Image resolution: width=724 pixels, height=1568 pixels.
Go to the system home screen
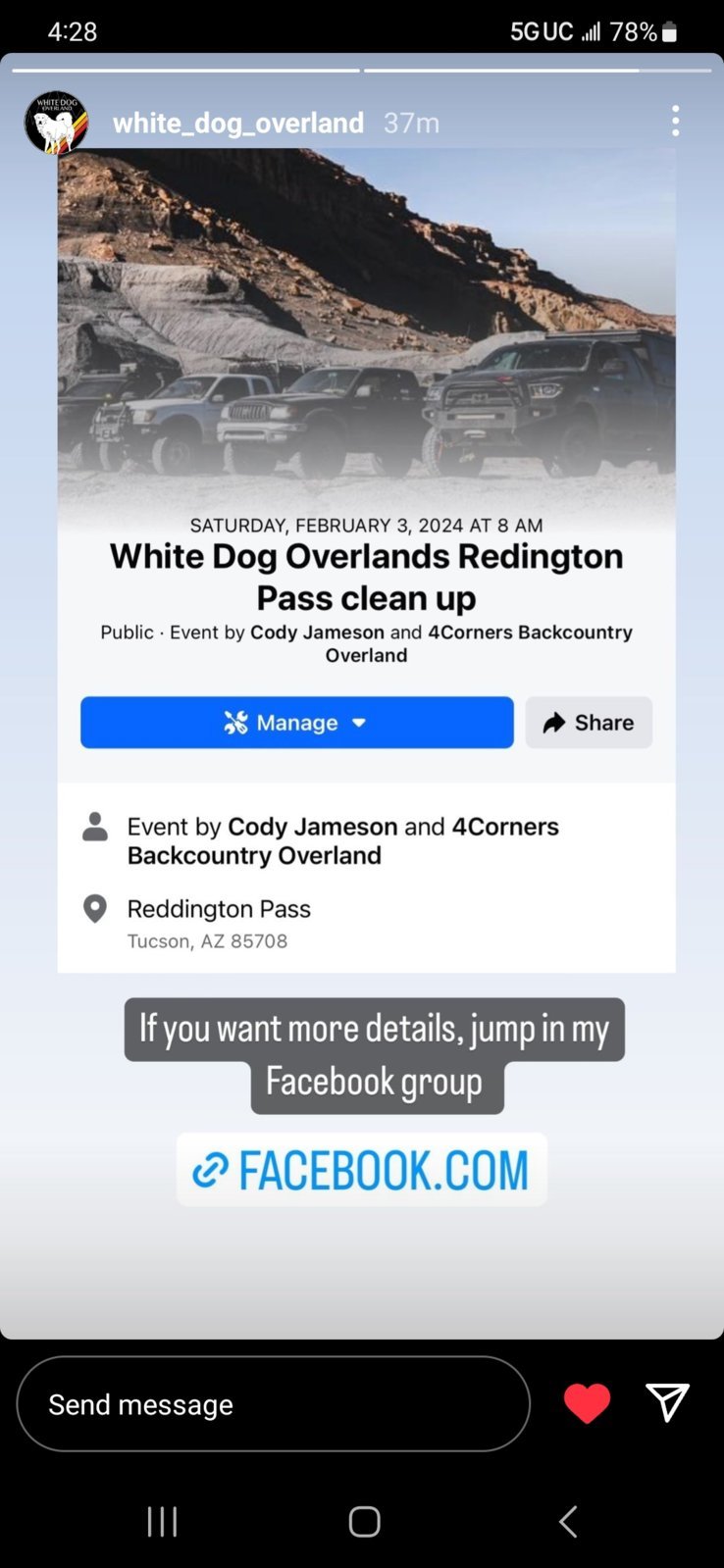click(x=364, y=1521)
